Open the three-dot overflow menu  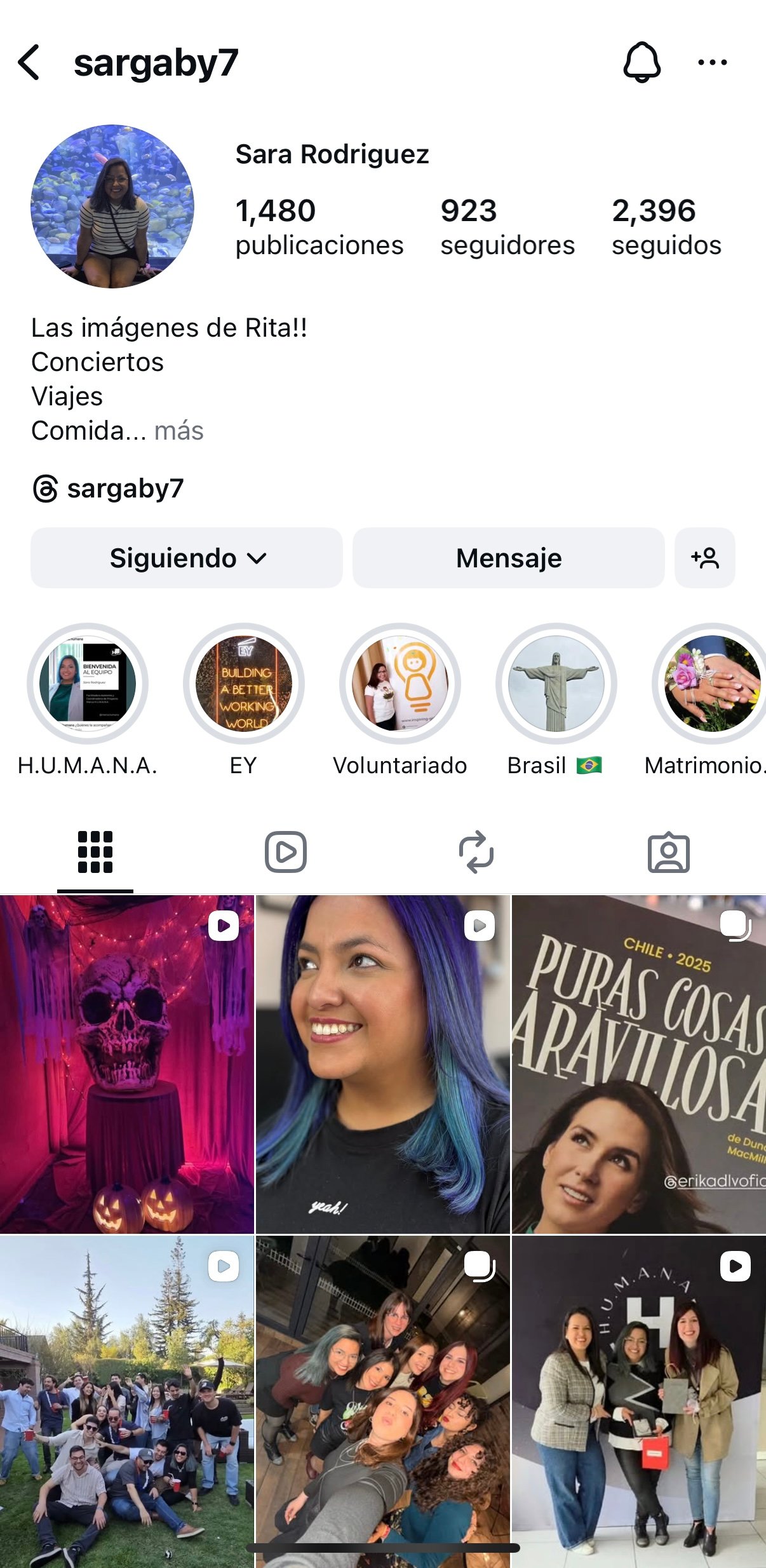(712, 62)
